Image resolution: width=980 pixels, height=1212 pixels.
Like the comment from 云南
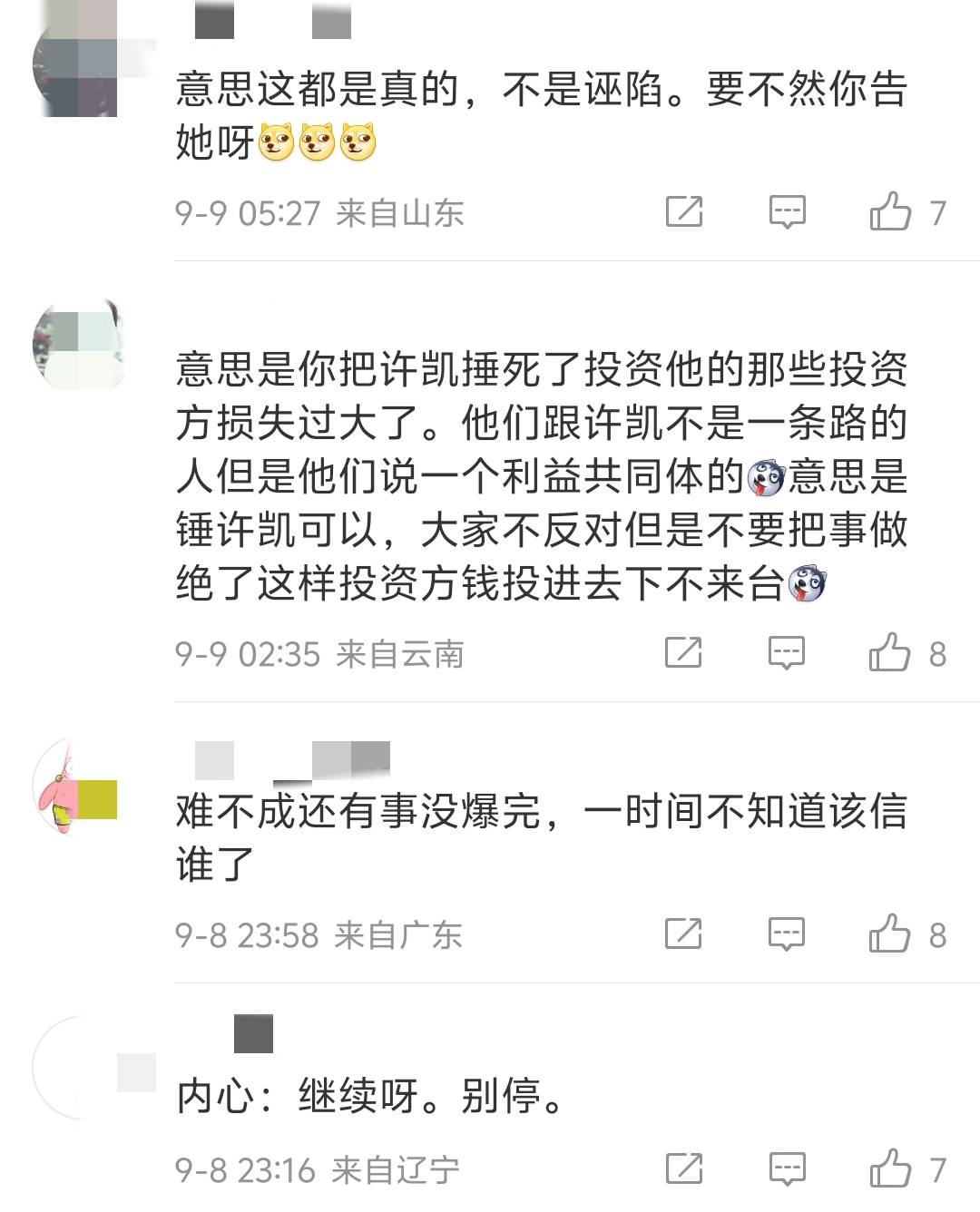point(890,653)
